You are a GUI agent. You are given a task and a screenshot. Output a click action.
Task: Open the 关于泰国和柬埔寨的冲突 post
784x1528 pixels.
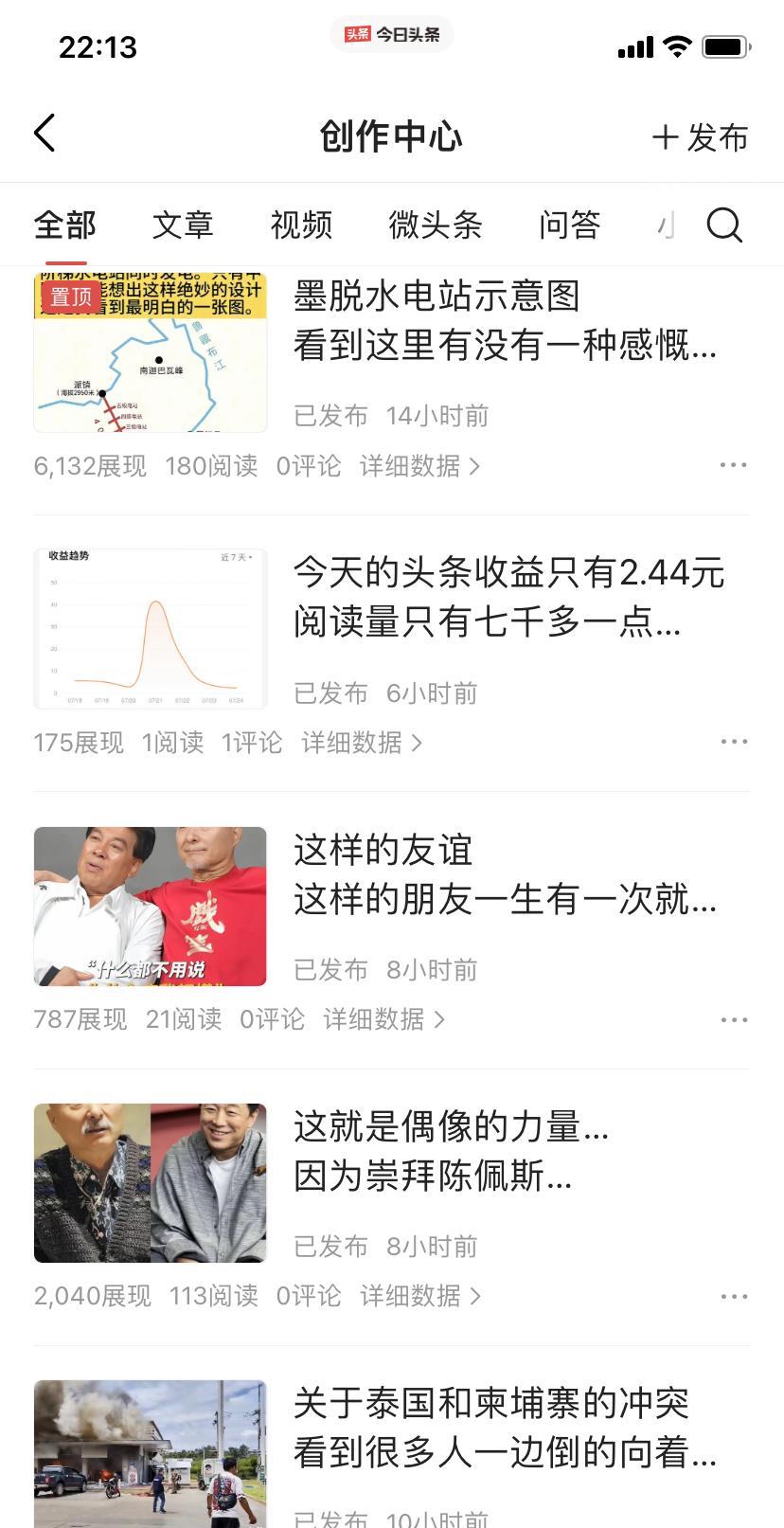pyautogui.click(x=504, y=1428)
